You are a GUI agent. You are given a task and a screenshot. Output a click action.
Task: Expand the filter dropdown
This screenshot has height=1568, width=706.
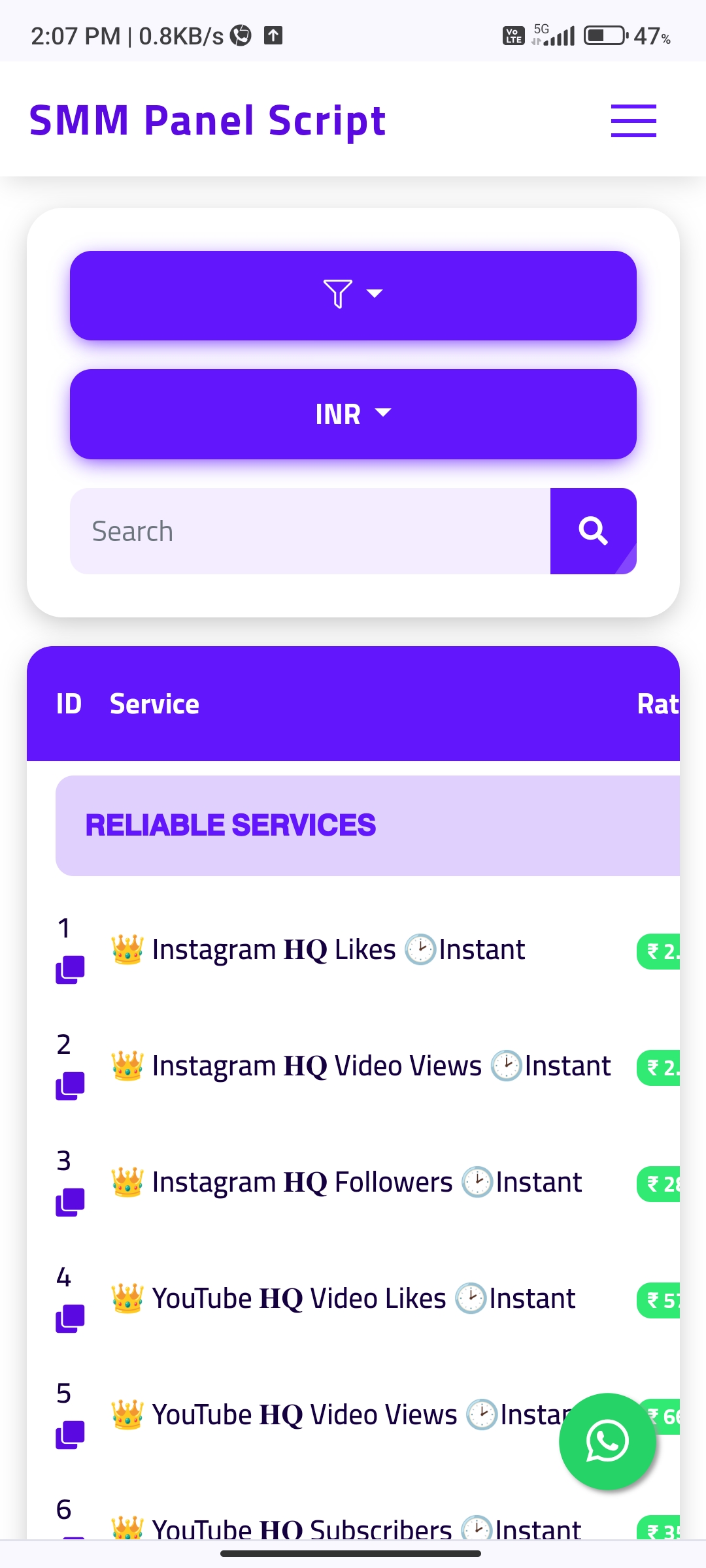pyautogui.click(x=353, y=295)
